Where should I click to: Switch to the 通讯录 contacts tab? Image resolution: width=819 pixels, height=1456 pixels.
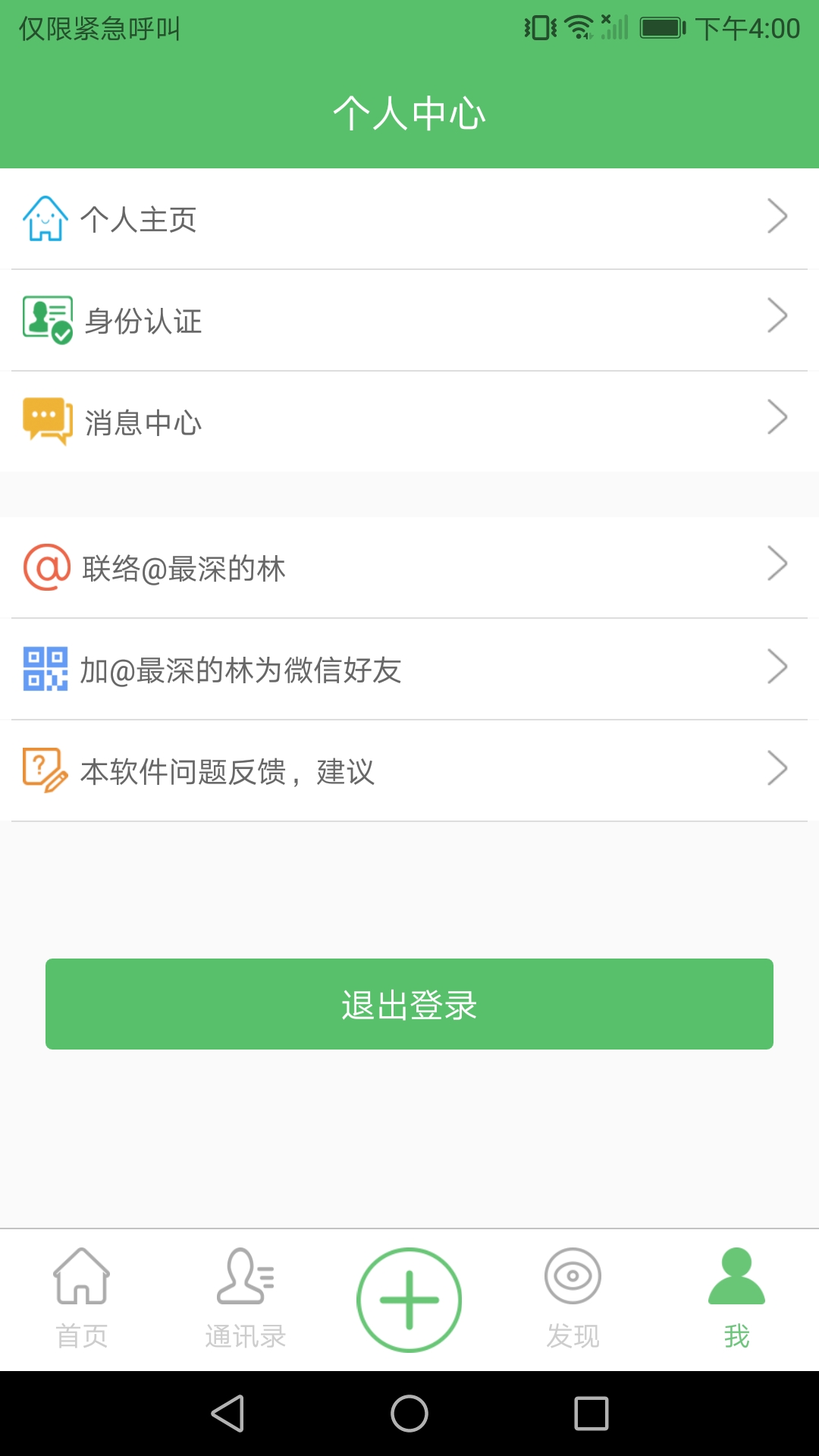point(246,1298)
